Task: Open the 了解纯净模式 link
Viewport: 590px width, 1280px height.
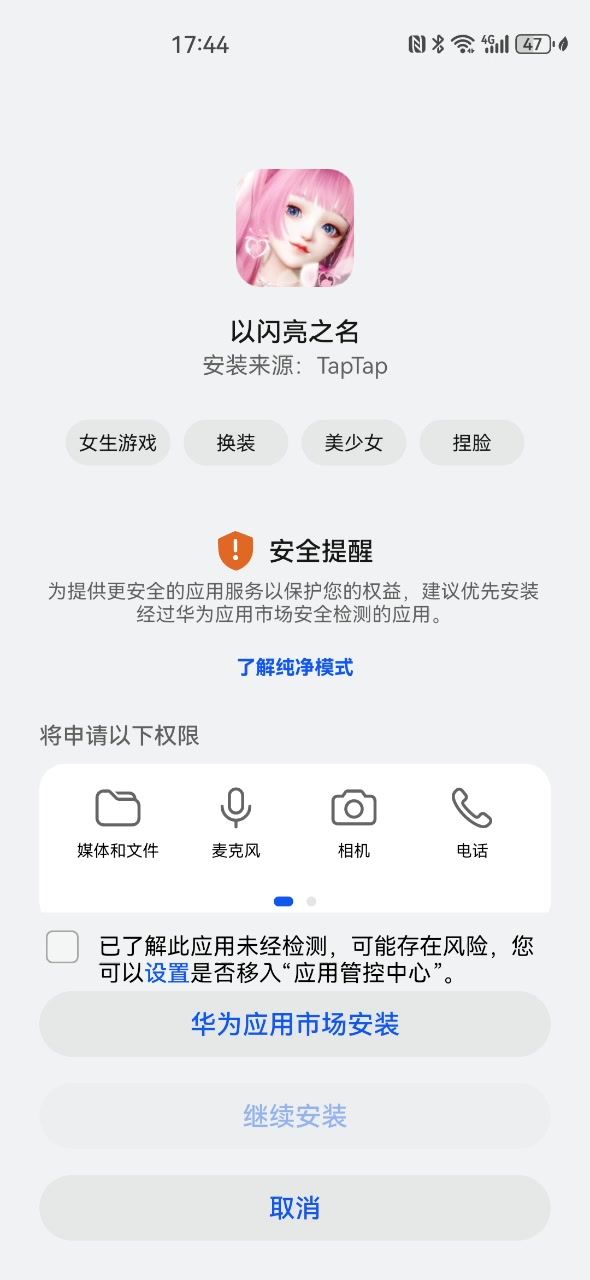Action: coord(295,667)
